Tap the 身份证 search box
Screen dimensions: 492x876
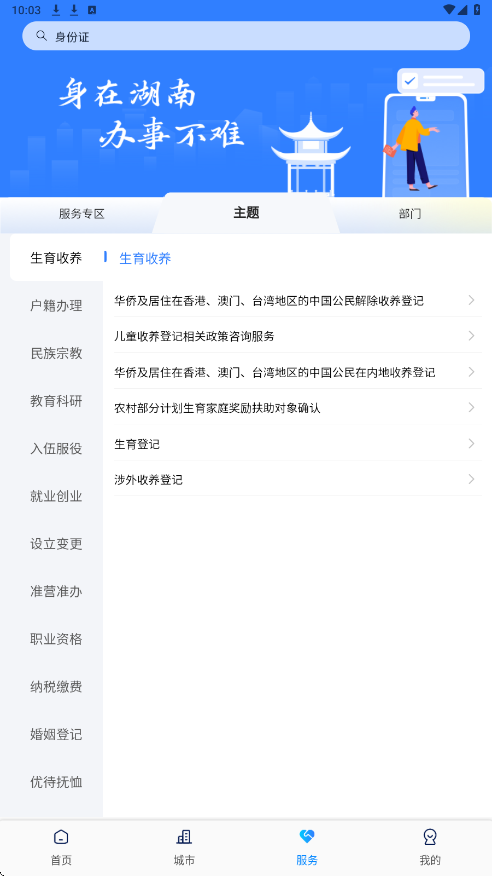(x=246, y=36)
